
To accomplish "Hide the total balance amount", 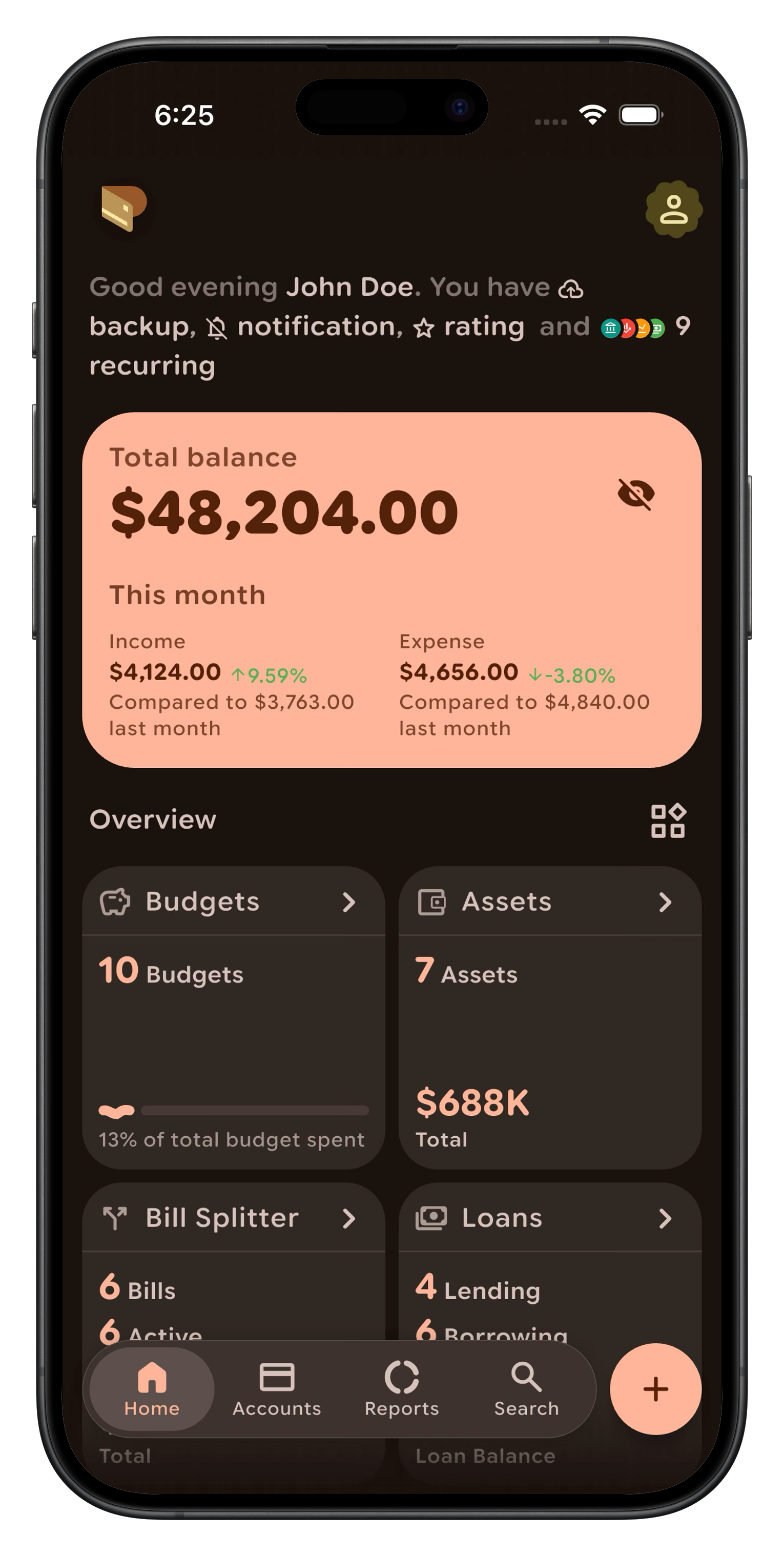I will coord(636,495).
